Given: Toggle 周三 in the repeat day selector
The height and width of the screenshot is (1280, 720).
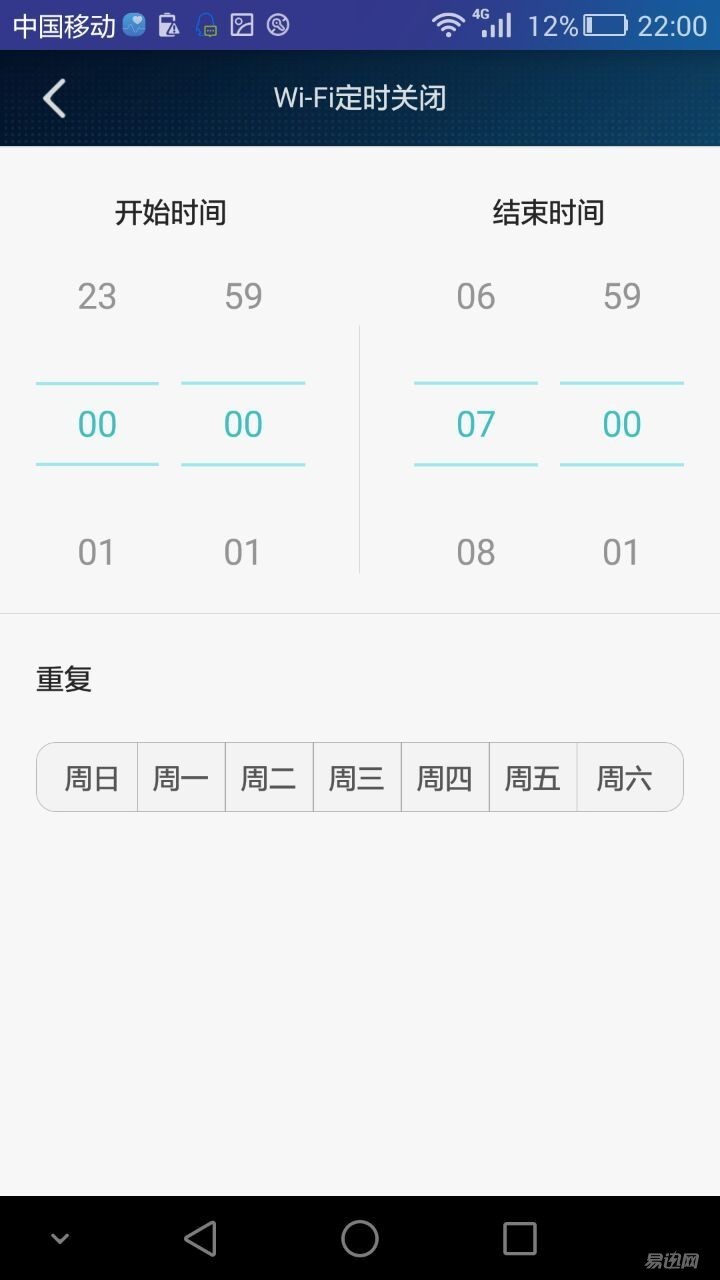Looking at the screenshot, I should coord(357,777).
